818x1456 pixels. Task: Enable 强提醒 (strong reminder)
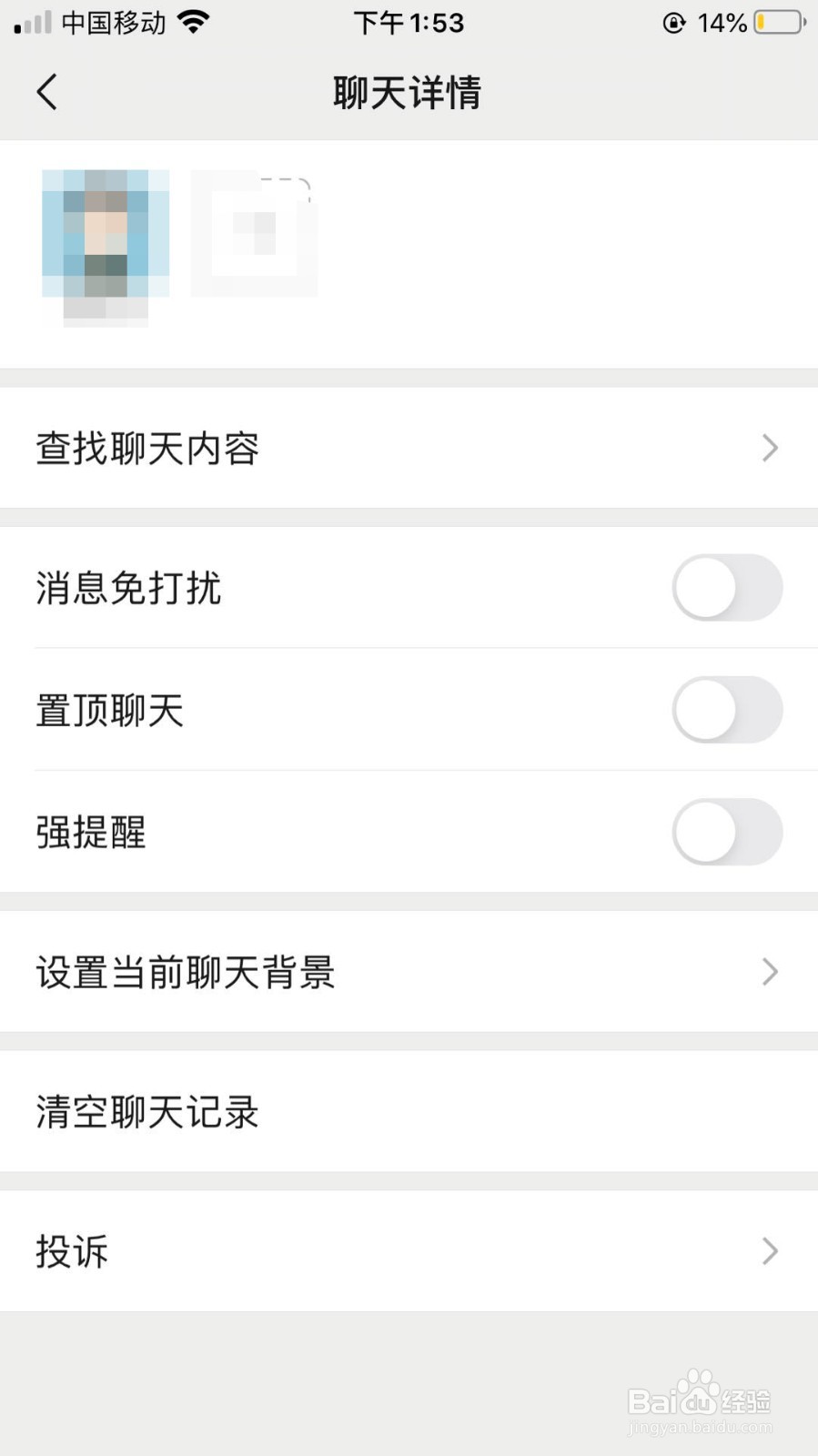[727, 832]
